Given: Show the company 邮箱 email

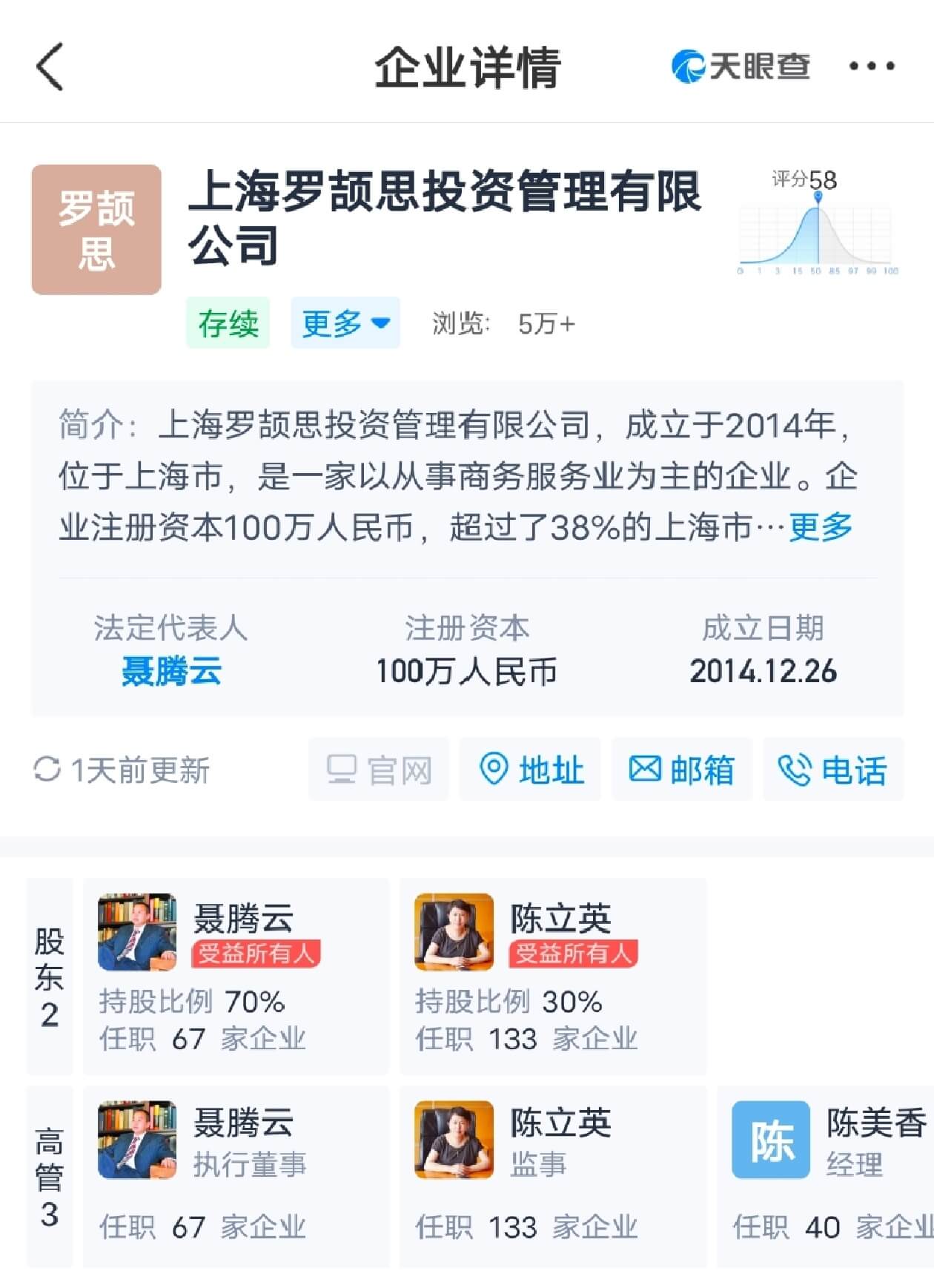Looking at the screenshot, I should (682, 770).
